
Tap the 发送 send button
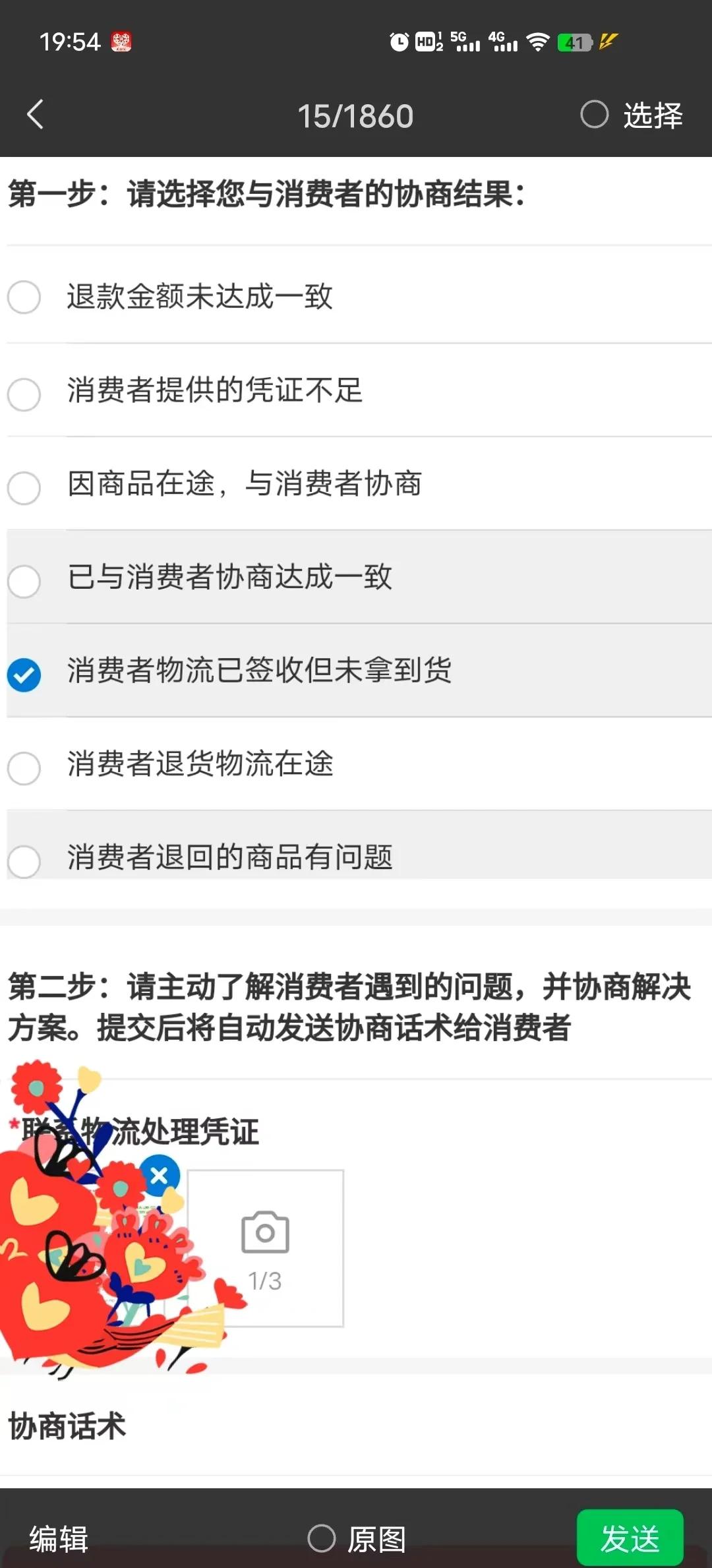(630, 1536)
